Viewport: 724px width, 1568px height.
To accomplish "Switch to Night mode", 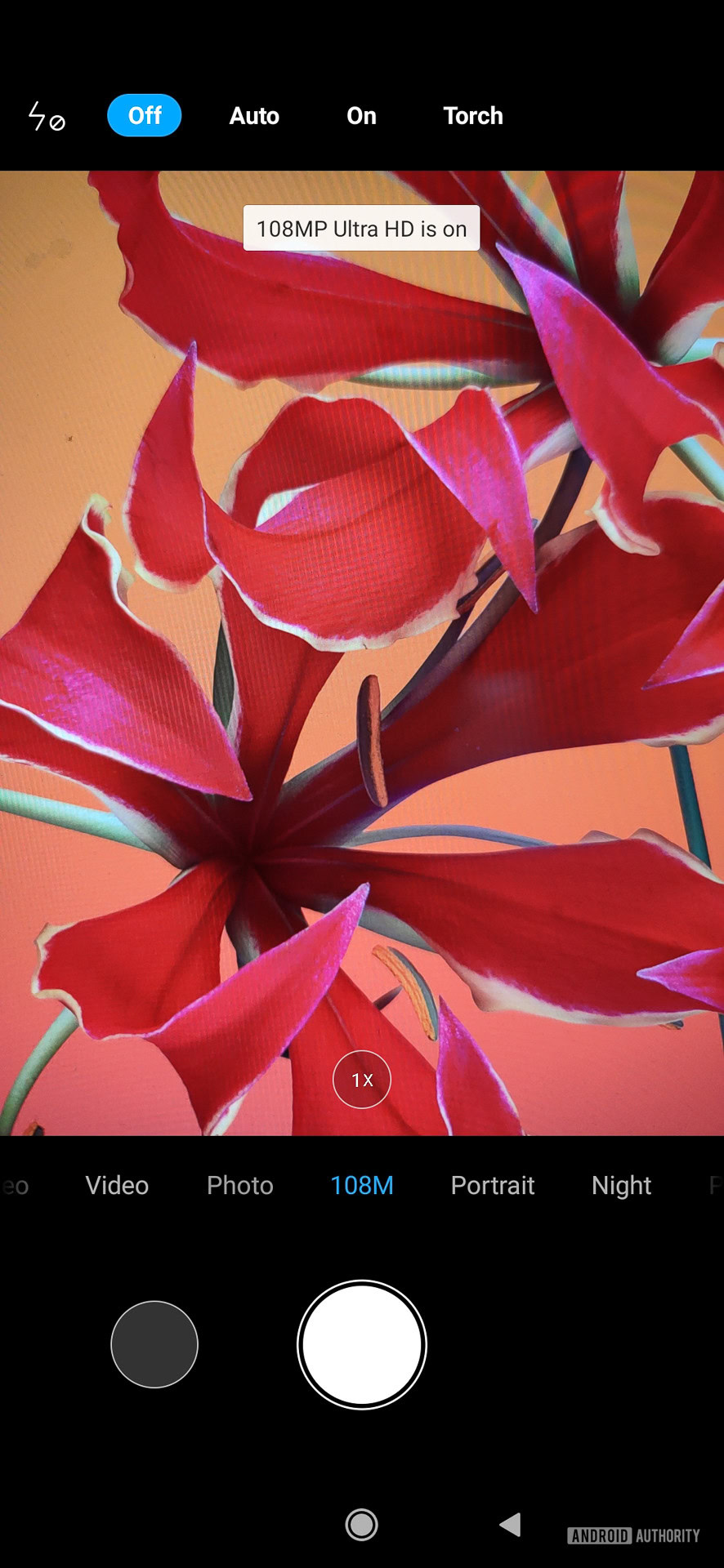I will (x=621, y=1185).
